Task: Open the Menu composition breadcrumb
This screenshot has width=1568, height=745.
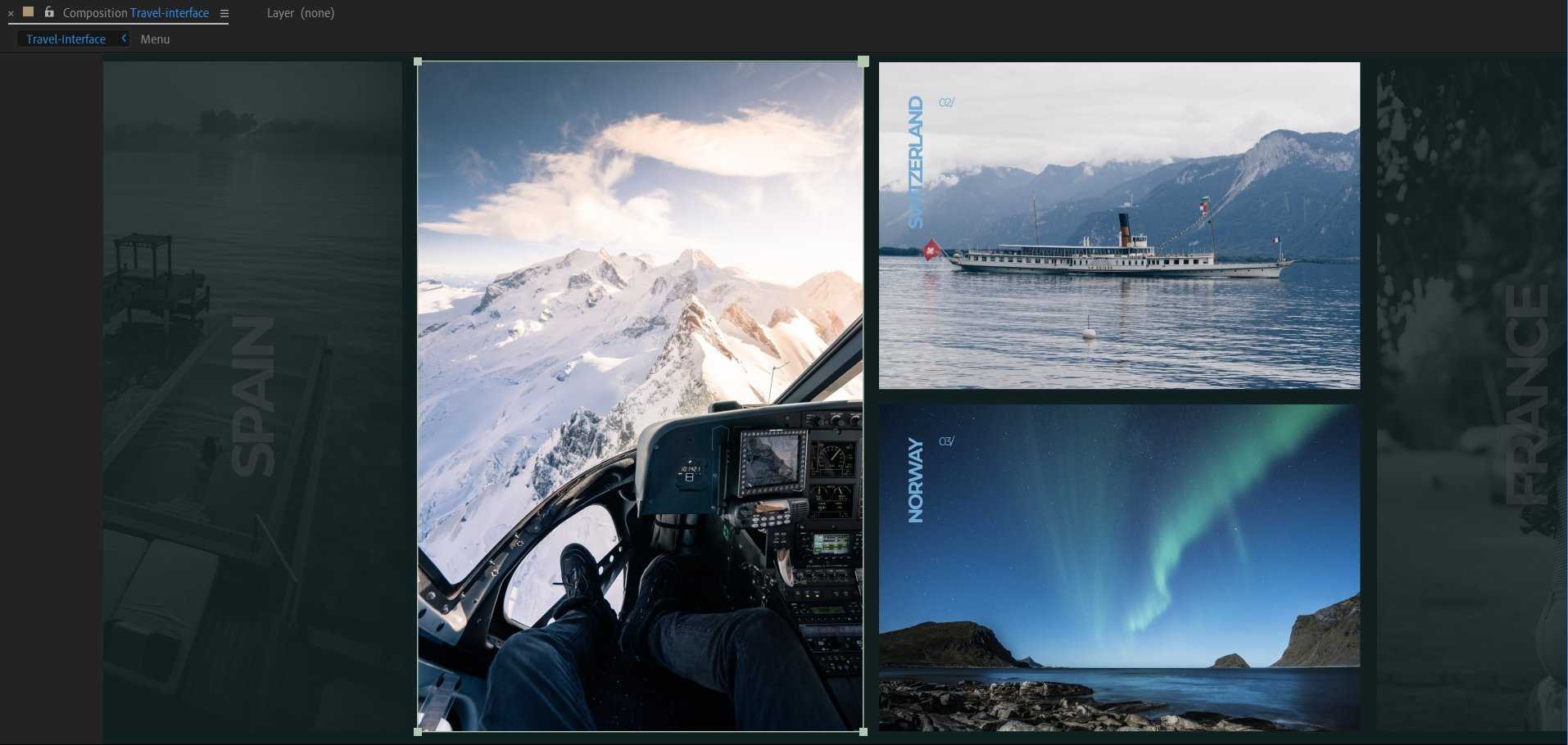Action: pos(155,39)
